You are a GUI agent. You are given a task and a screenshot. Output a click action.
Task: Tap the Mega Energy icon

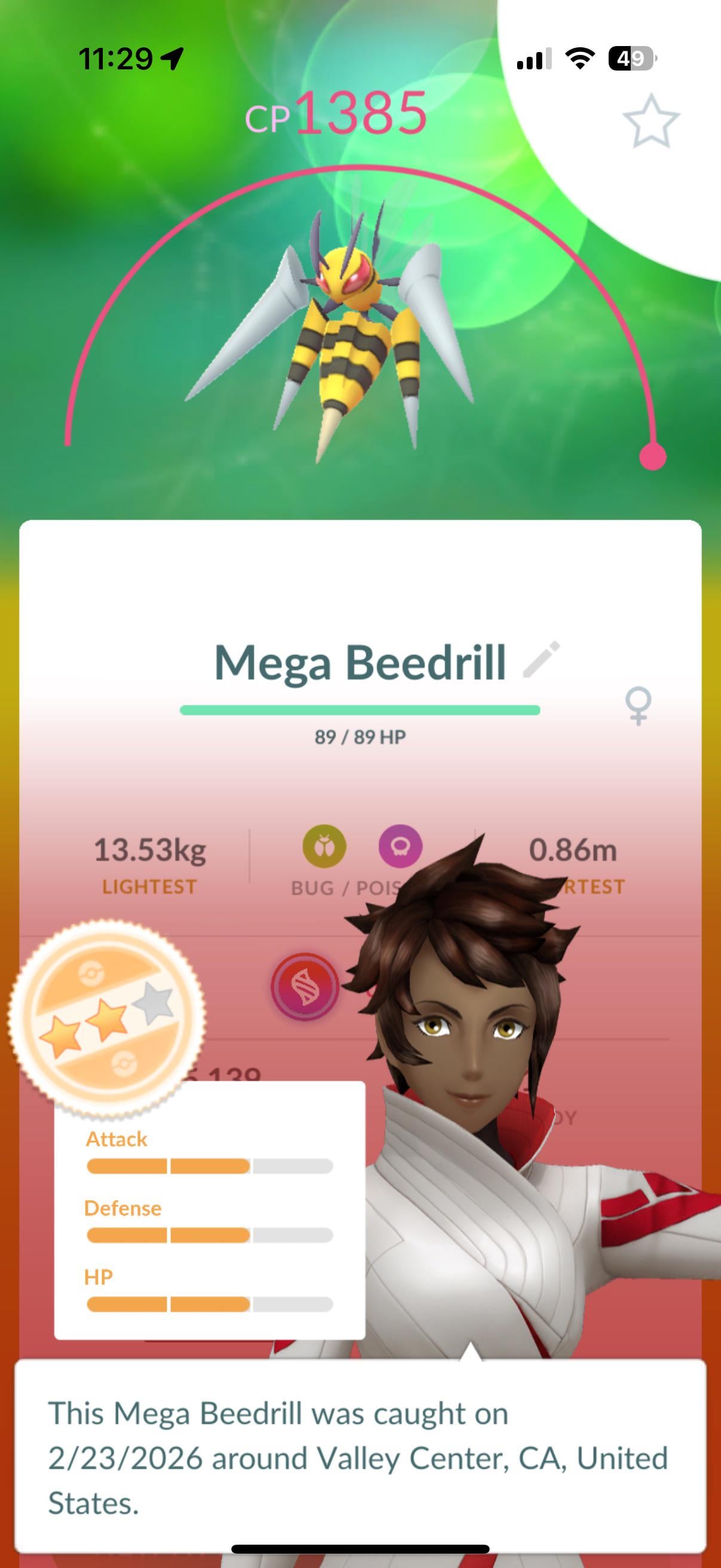click(305, 987)
